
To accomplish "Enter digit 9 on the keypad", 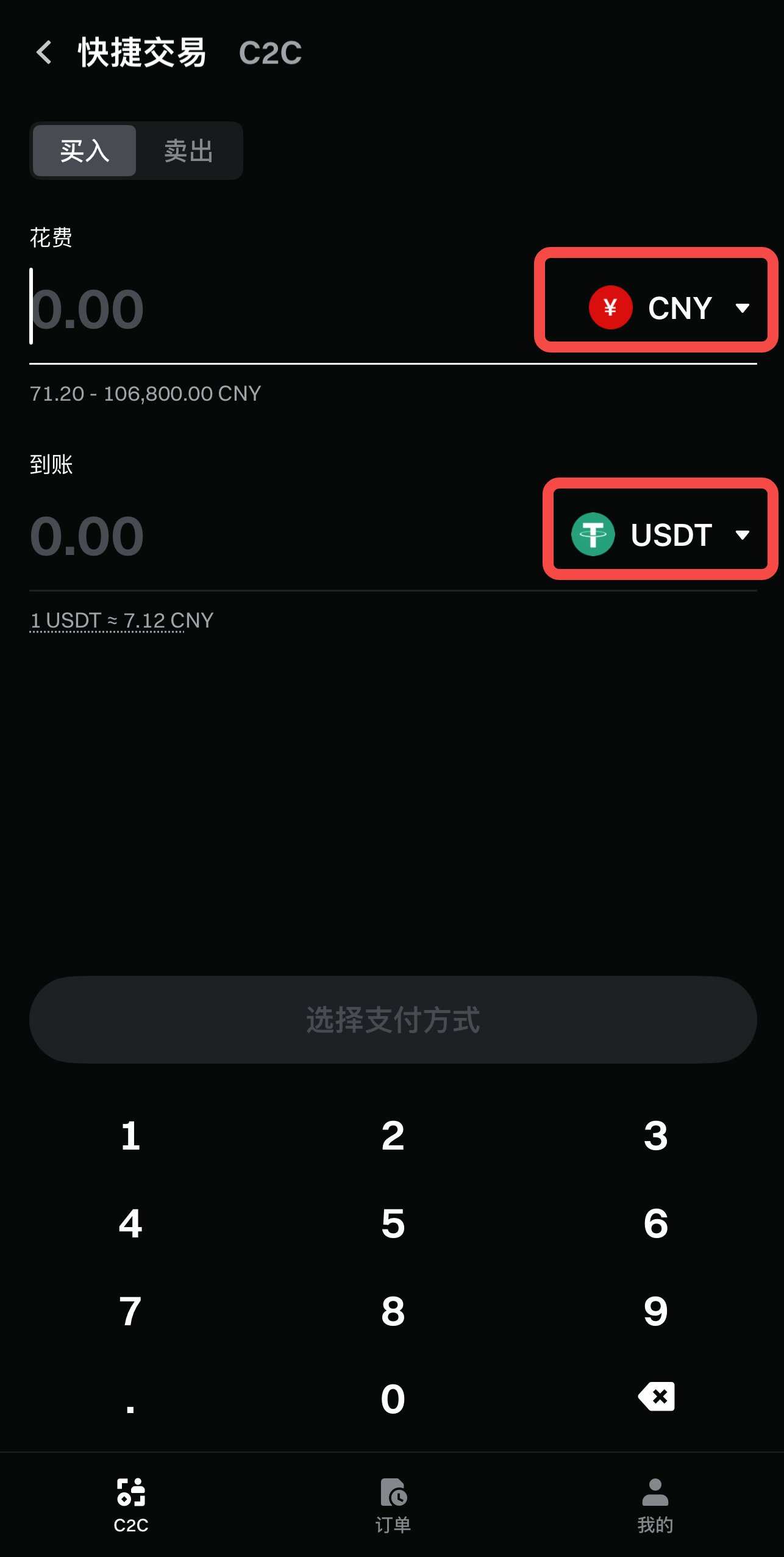I will coord(655,1311).
